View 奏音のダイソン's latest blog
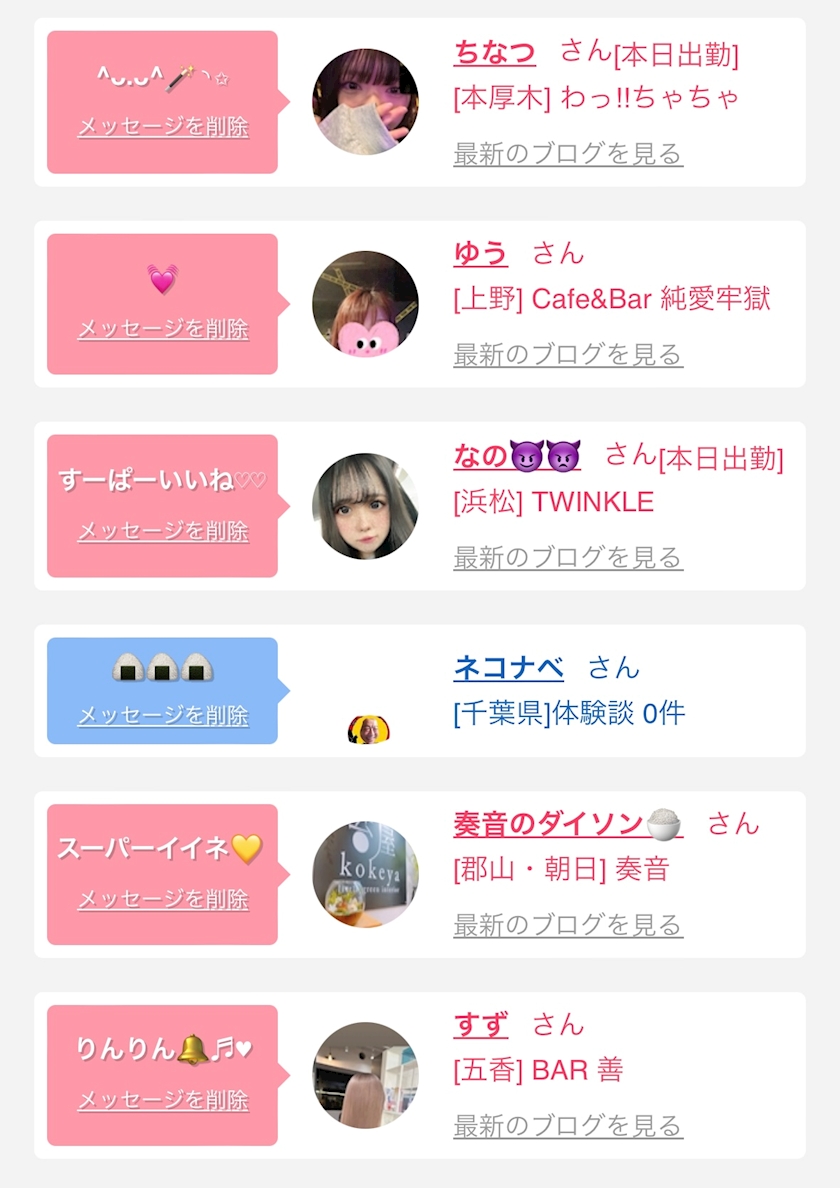The image size is (840, 1188). [568, 925]
